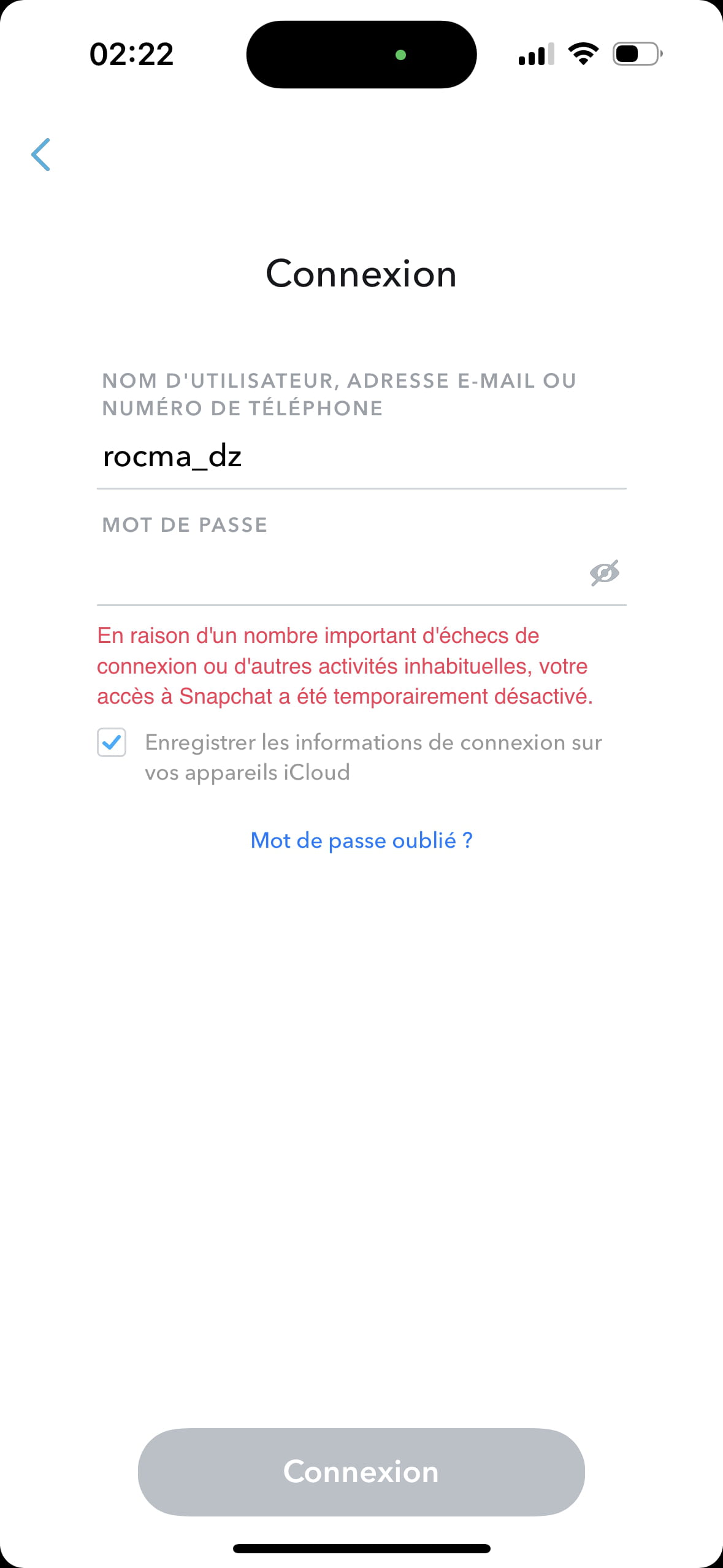Open the Mot de passe oublié link
The height and width of the screenshot is (1568, 723).
tap(361, 840)
